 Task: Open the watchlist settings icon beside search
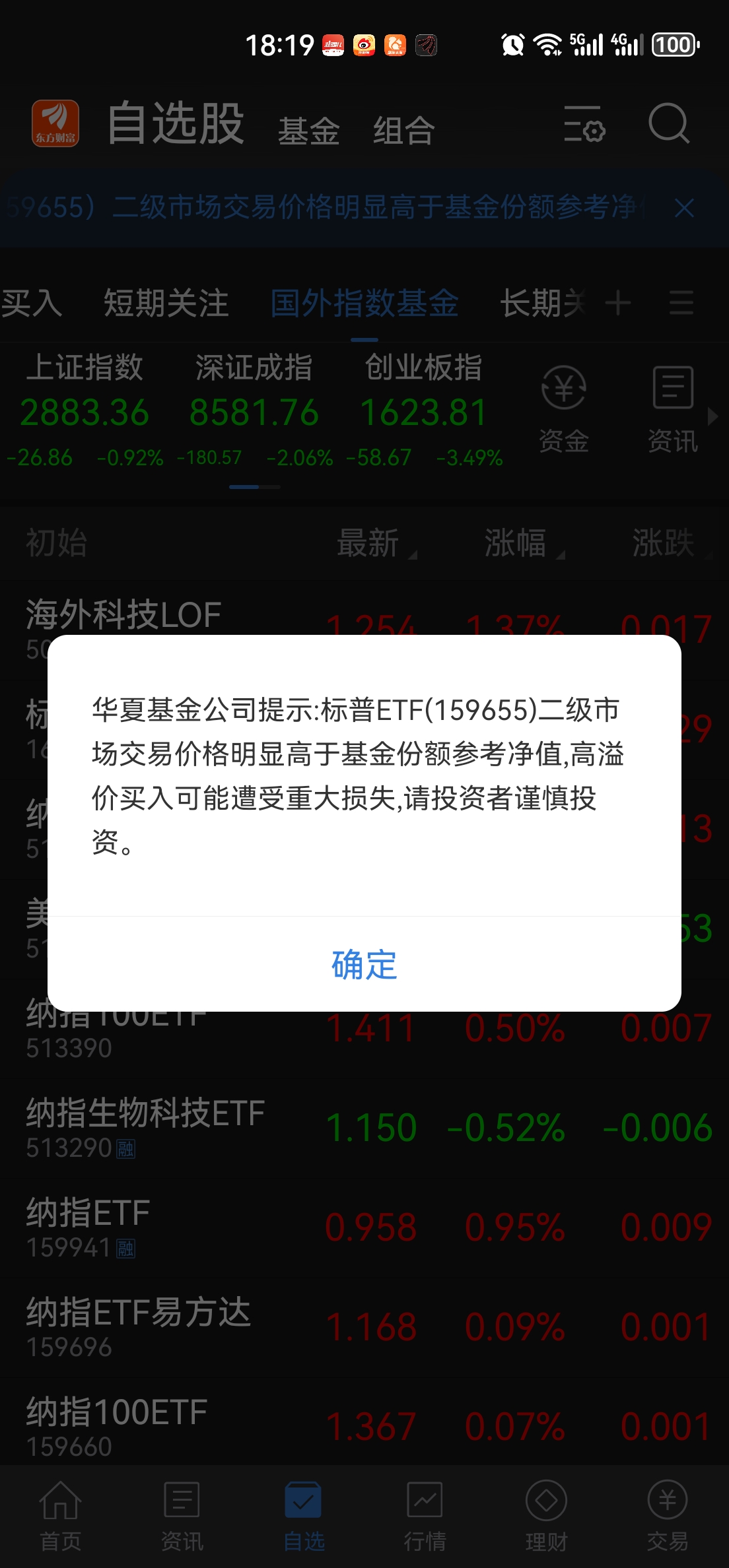585,125
